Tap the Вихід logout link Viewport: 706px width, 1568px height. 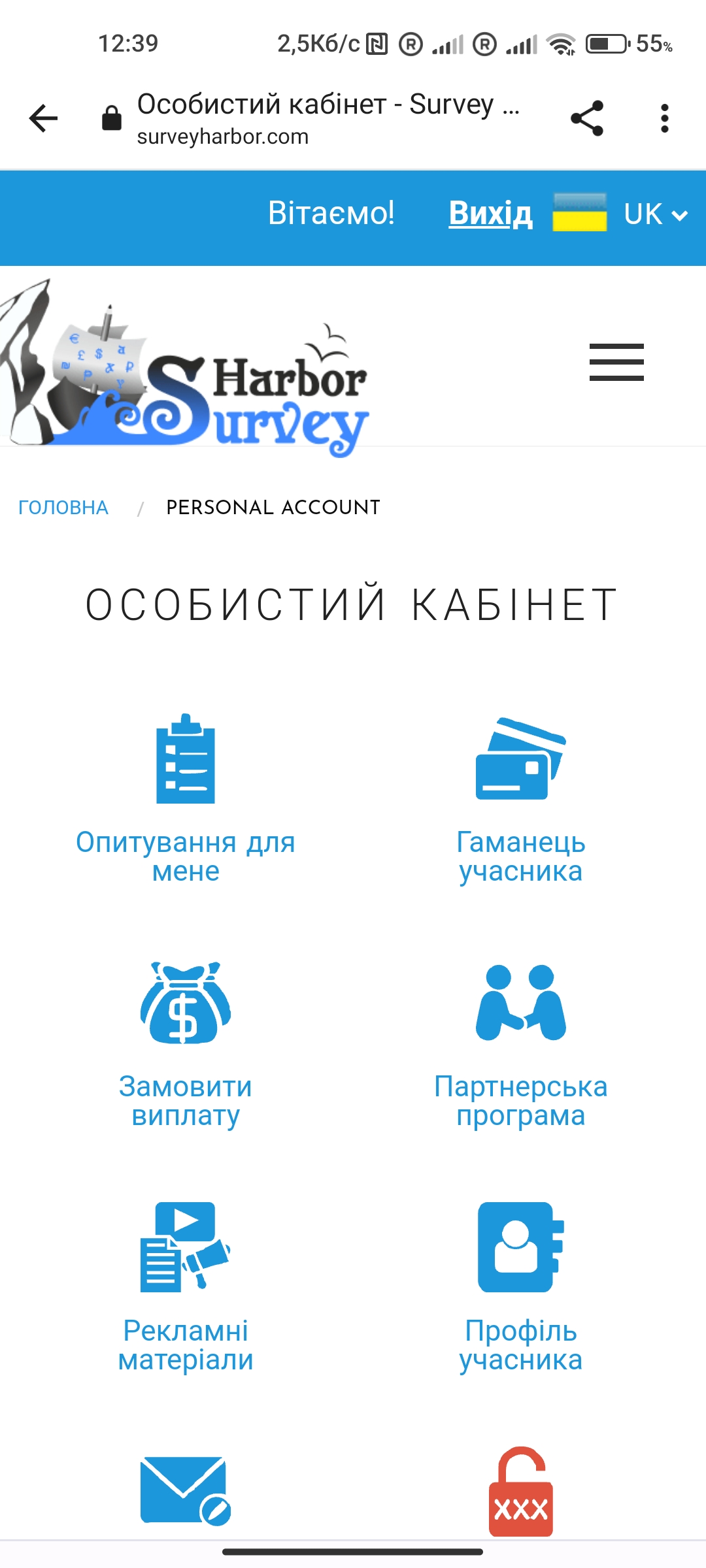coord(490,214)
